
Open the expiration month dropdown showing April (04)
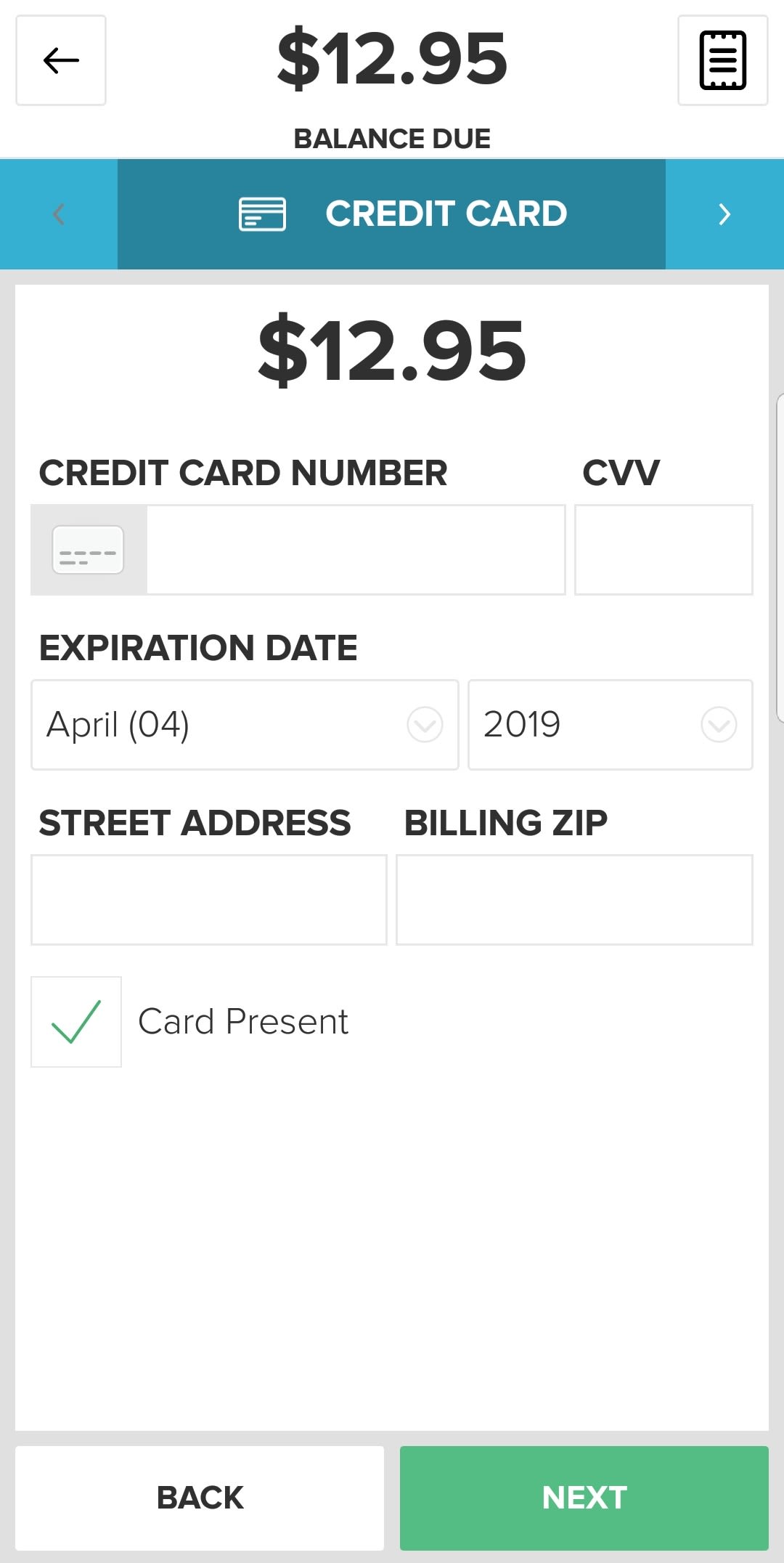(244, 725)
